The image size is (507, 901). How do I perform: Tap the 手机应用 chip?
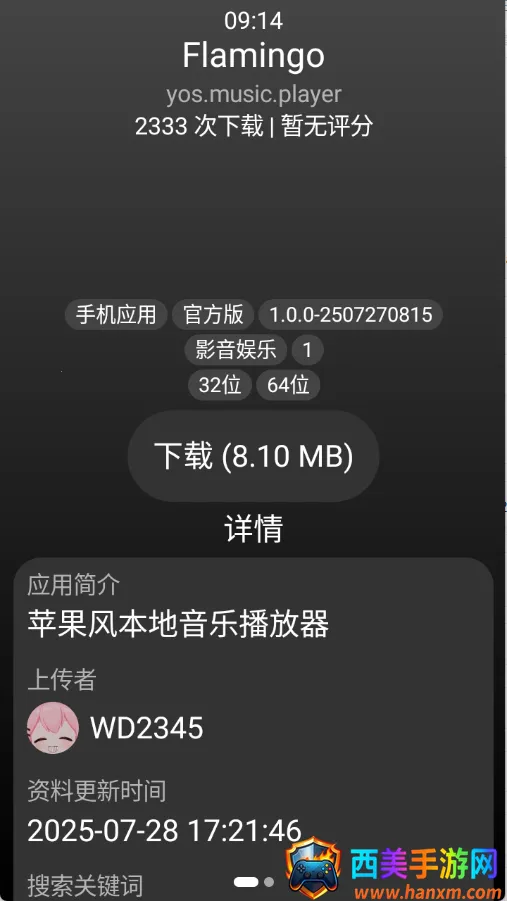coord(116,315)
